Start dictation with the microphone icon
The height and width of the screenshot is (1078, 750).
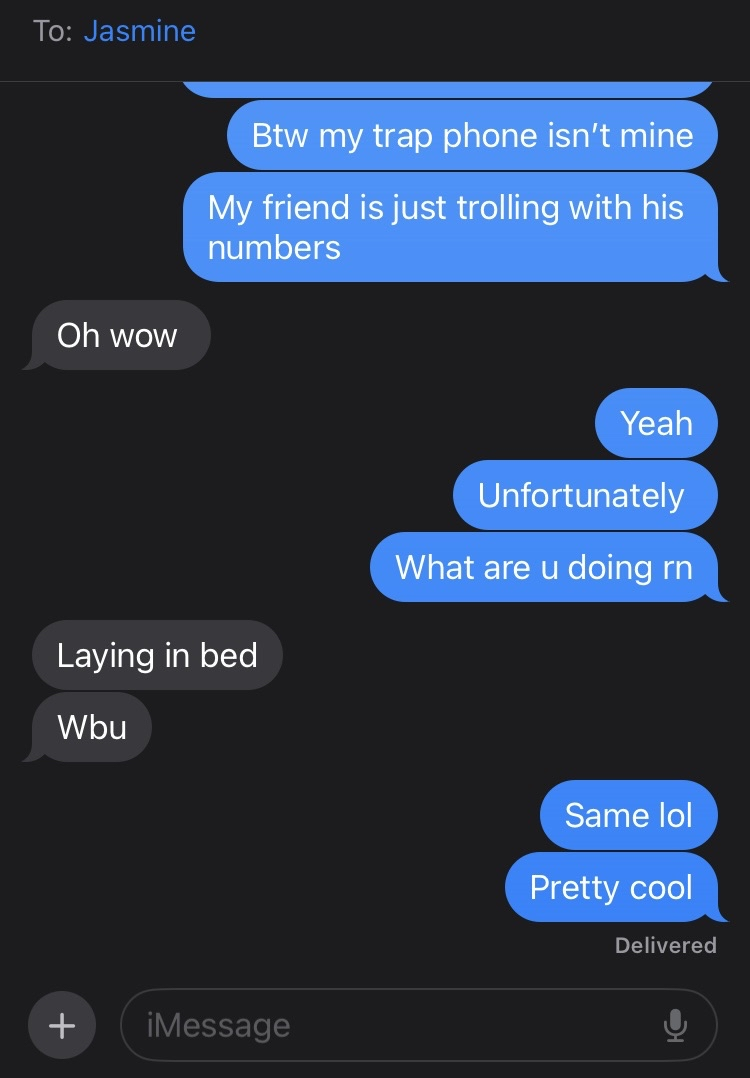click(x=675, y=1025)
